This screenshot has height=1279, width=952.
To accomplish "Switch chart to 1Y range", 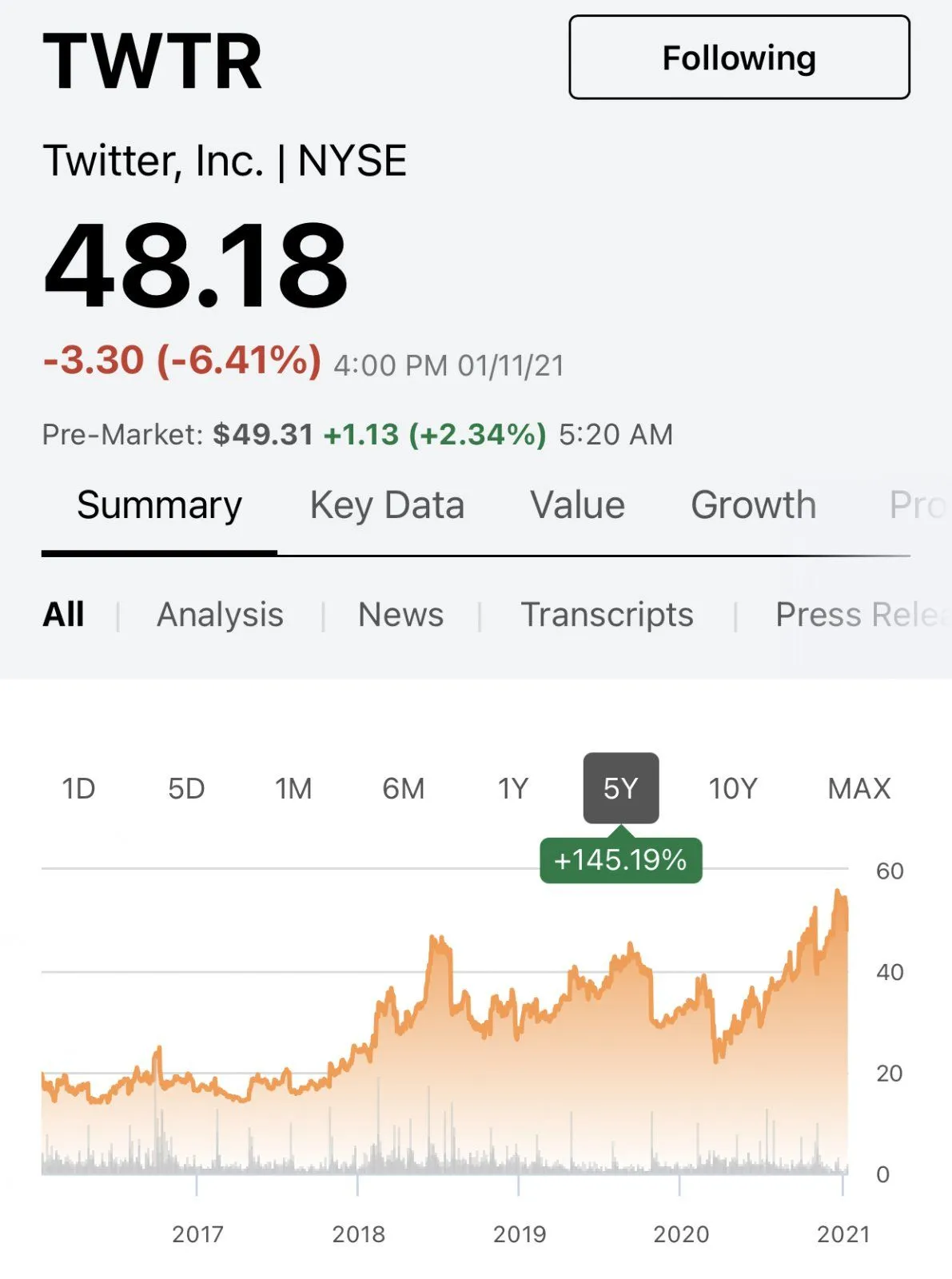I will click(513, 789).
